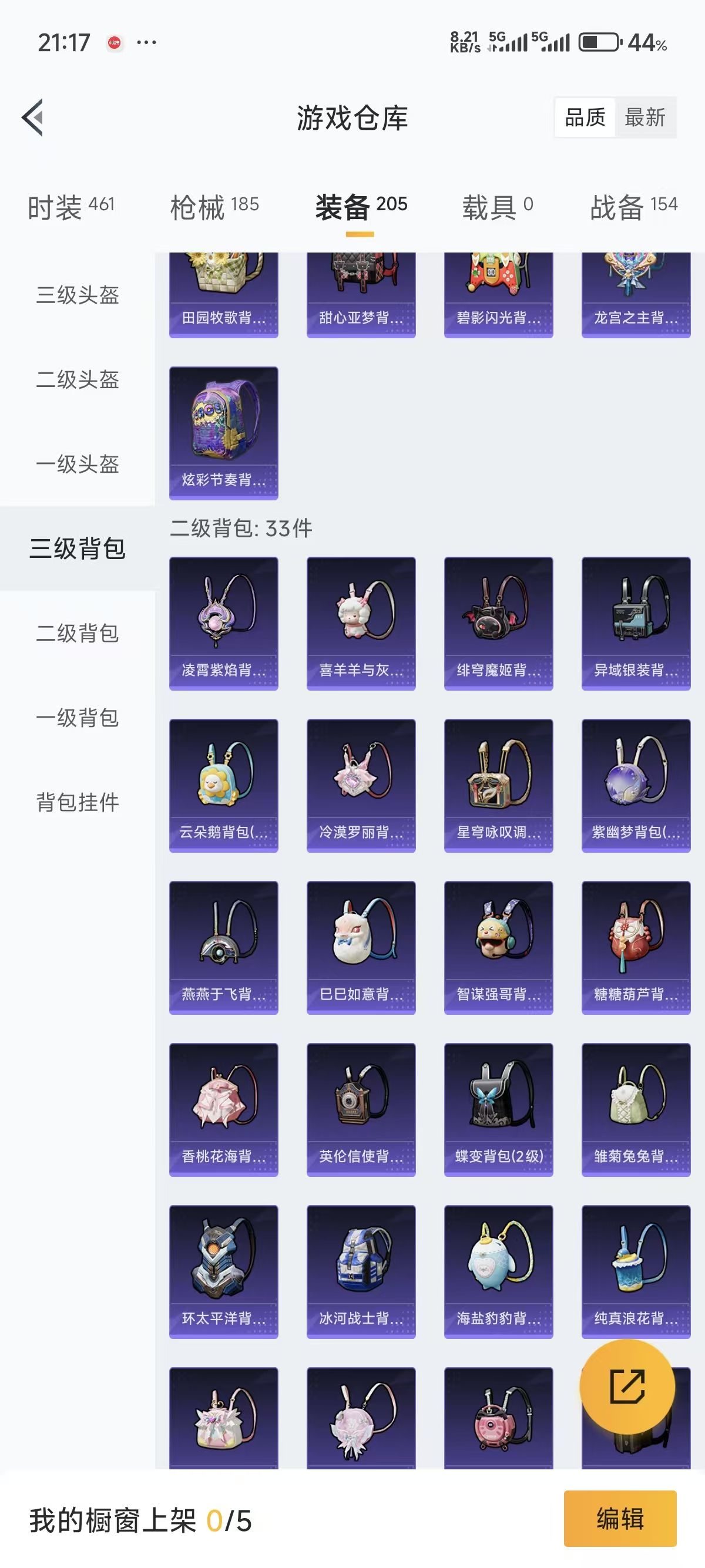The image size is (705, 1568).
Task: Show 一级背包 items
Action: [x=78, y=718]
